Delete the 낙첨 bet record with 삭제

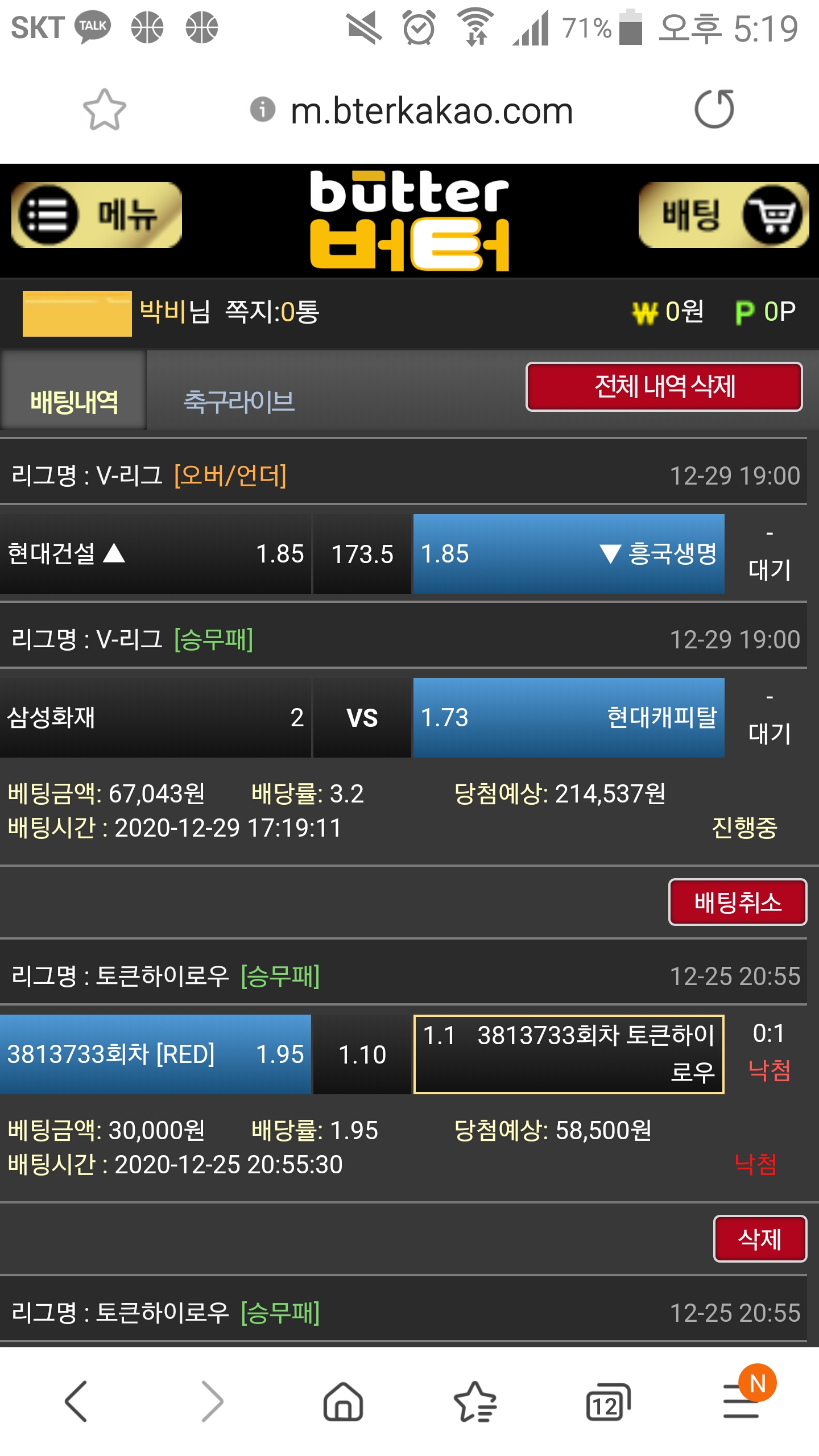[759, 1239]
